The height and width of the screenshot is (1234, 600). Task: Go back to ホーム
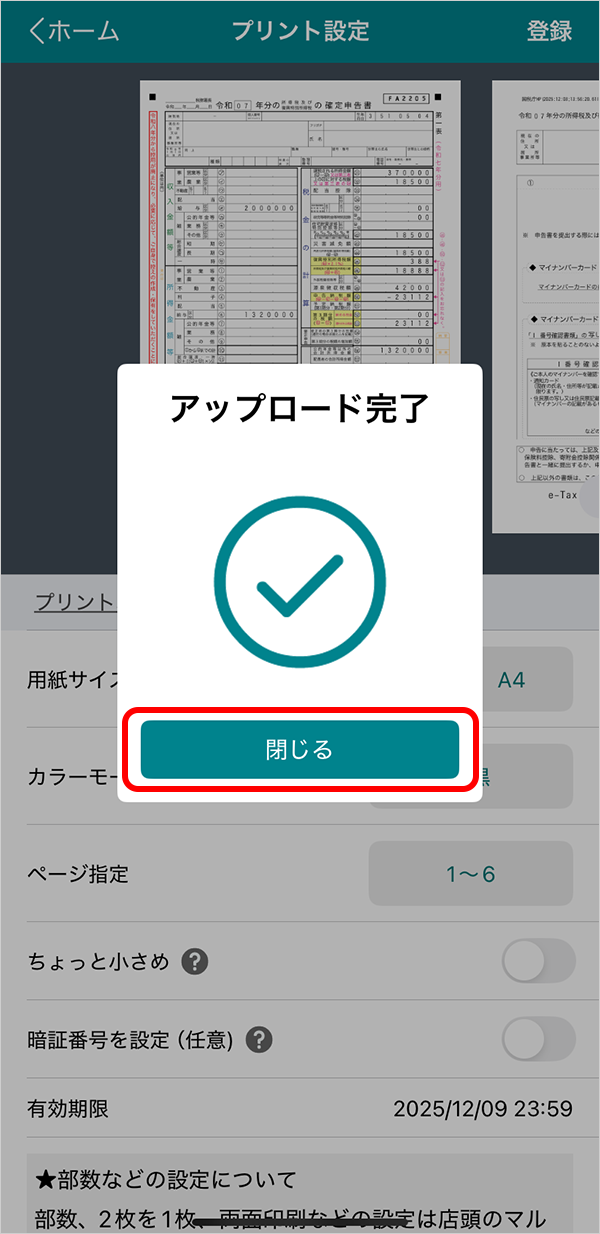[x=74, y=31]
